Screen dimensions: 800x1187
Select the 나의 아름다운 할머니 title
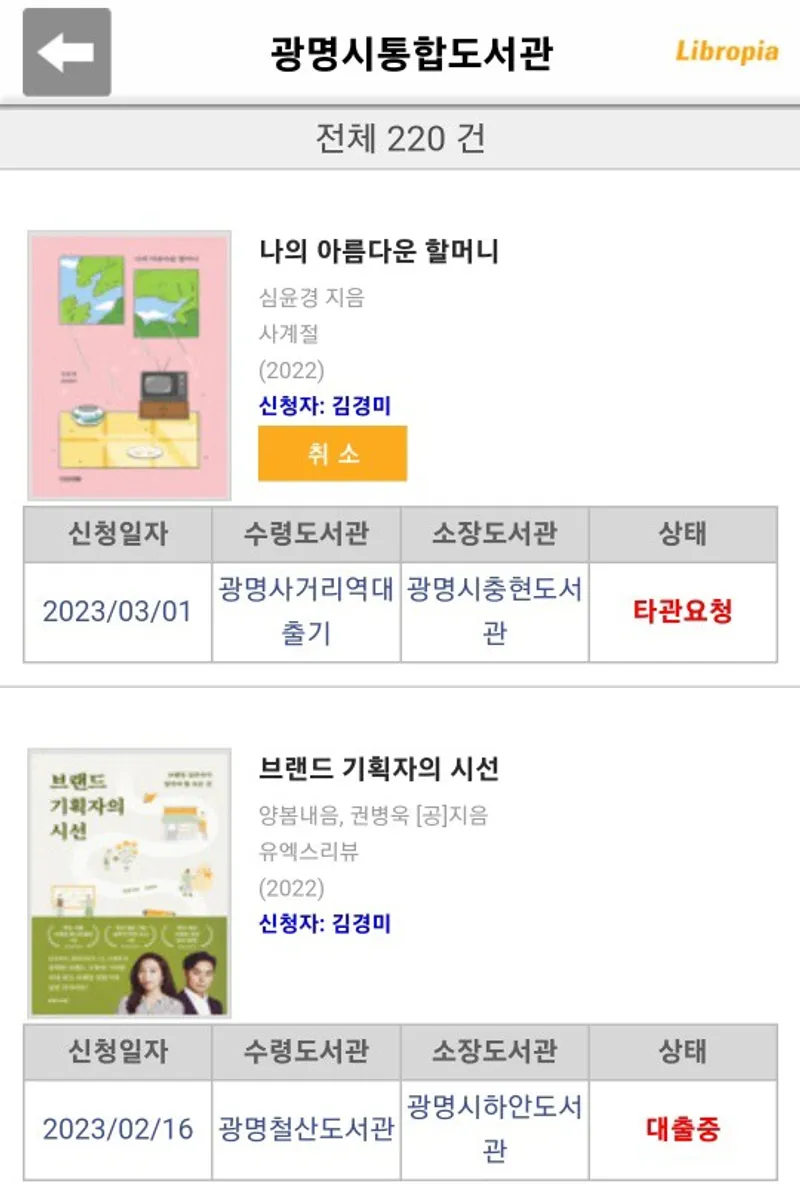click(x=378, y=251)
